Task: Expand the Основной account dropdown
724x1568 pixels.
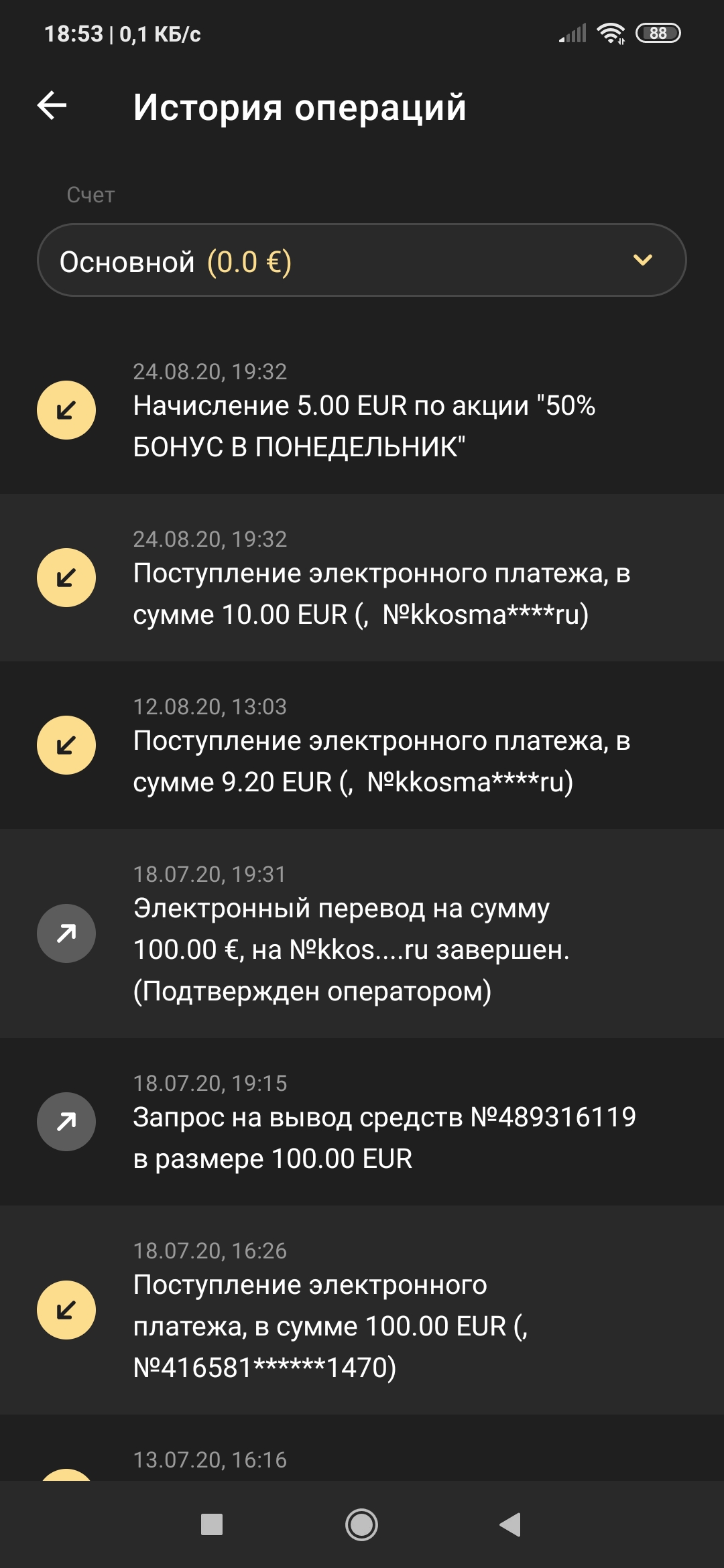Action: coord(362,261)
